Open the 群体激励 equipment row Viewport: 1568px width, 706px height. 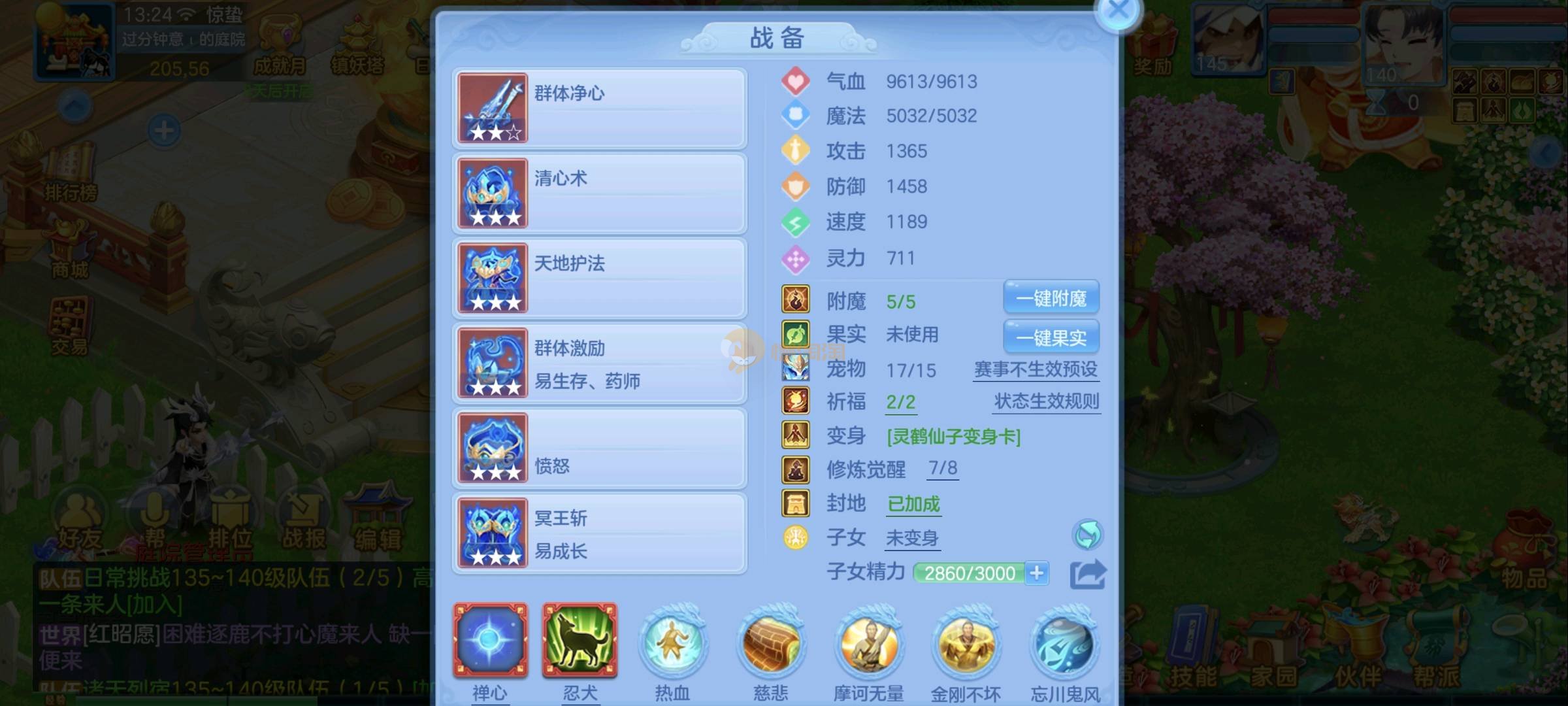tap(600, 363)
